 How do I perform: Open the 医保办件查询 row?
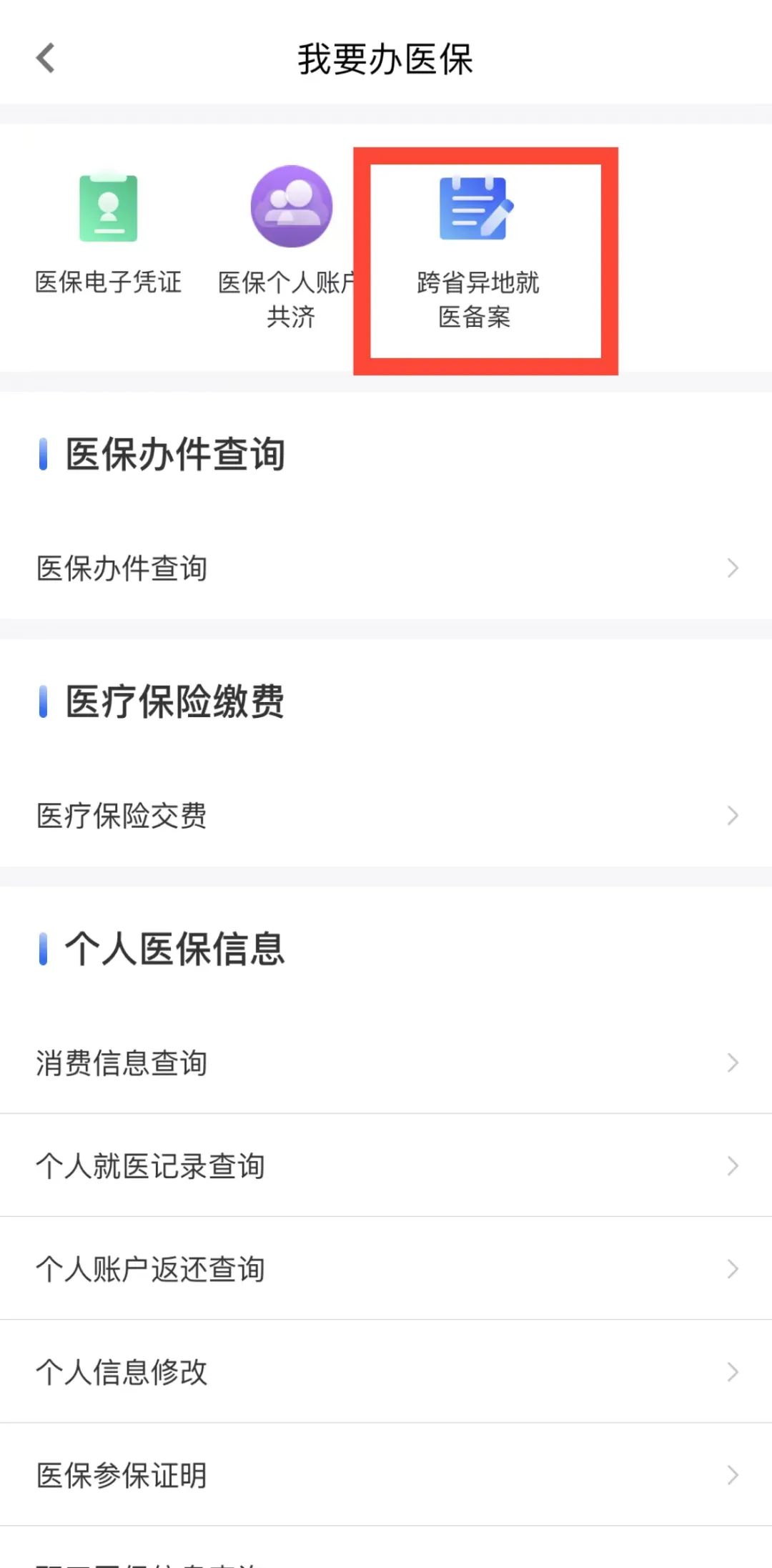click(386, 568)
